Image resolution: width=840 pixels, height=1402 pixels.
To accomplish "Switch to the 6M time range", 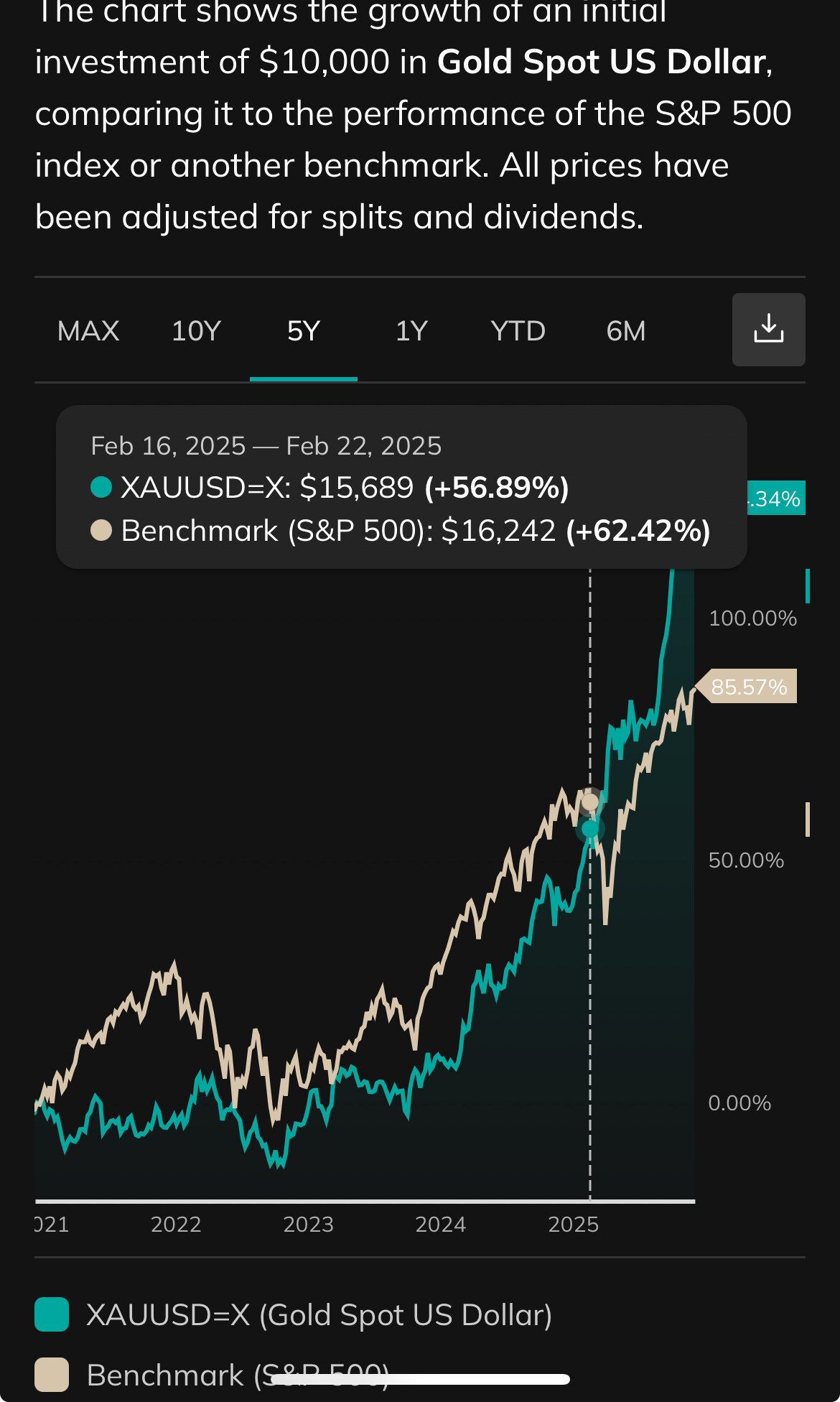I will pyautogui.click(x=625, y=331).
